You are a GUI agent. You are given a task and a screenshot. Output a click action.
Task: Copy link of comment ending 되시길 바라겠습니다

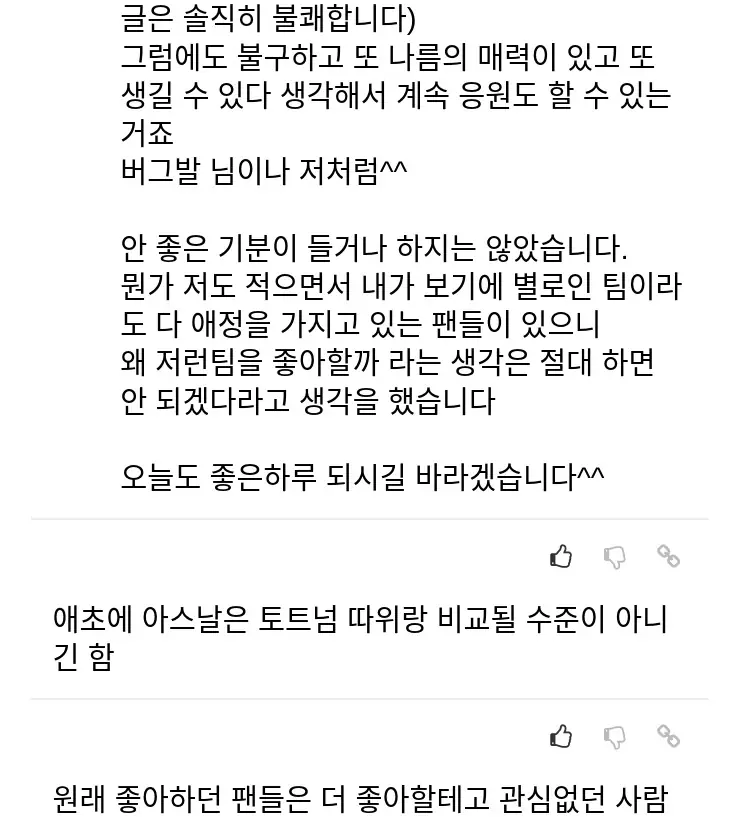point(668,556)
